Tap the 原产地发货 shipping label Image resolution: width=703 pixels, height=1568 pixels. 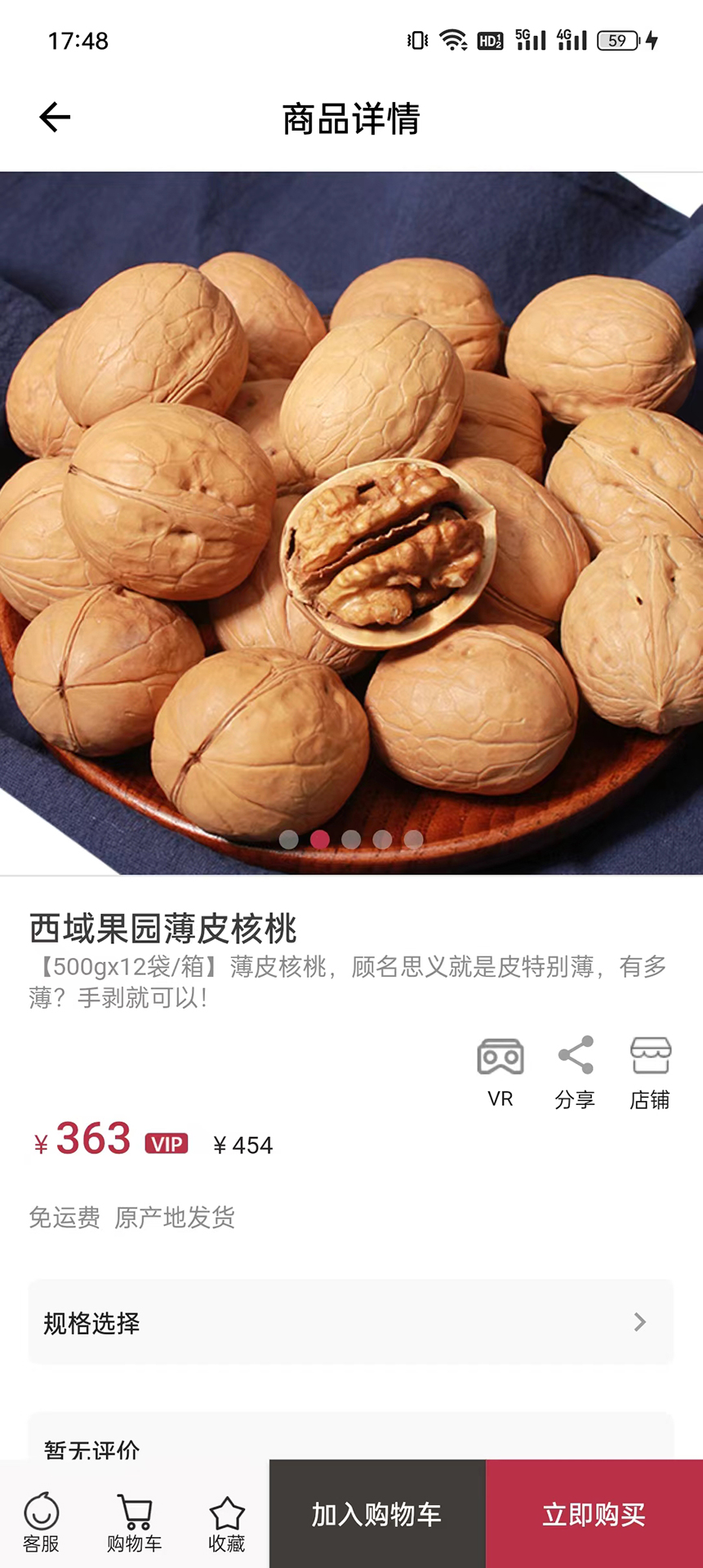pos(175,1218)
